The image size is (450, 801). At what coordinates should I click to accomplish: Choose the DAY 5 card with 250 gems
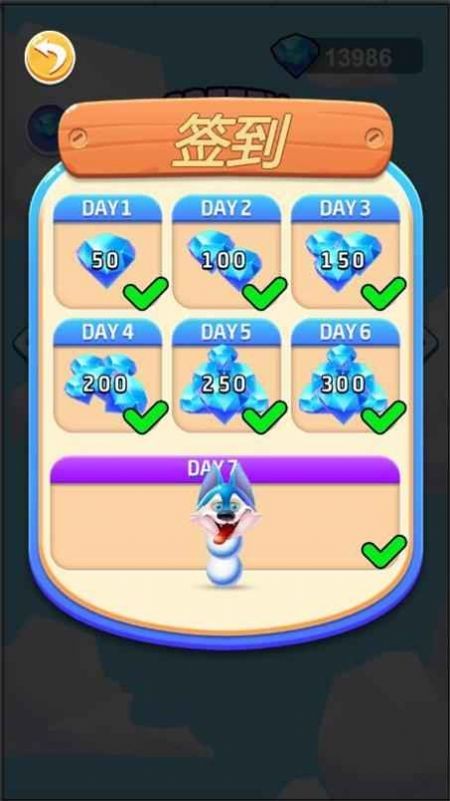click(226, 375)
